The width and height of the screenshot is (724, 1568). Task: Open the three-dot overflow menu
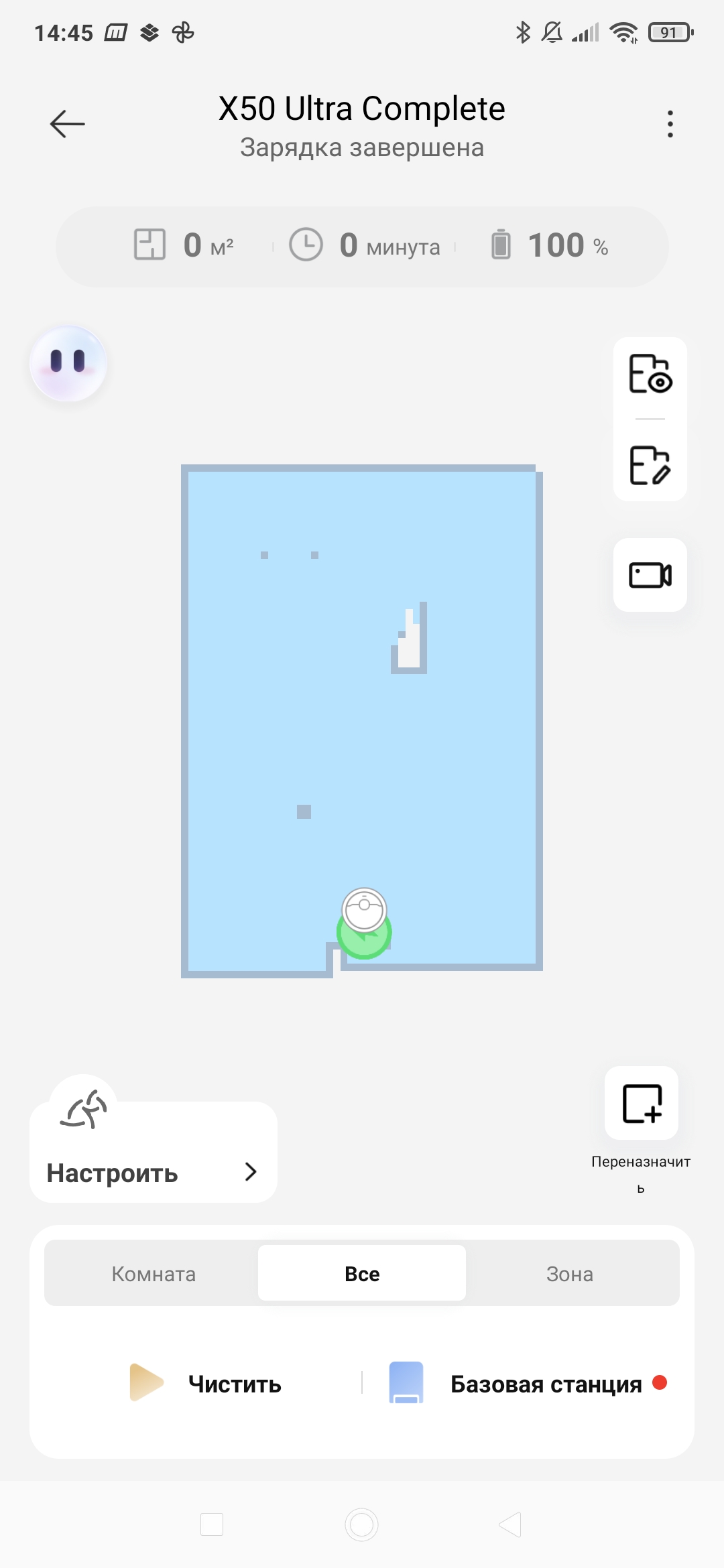[670, 124]
